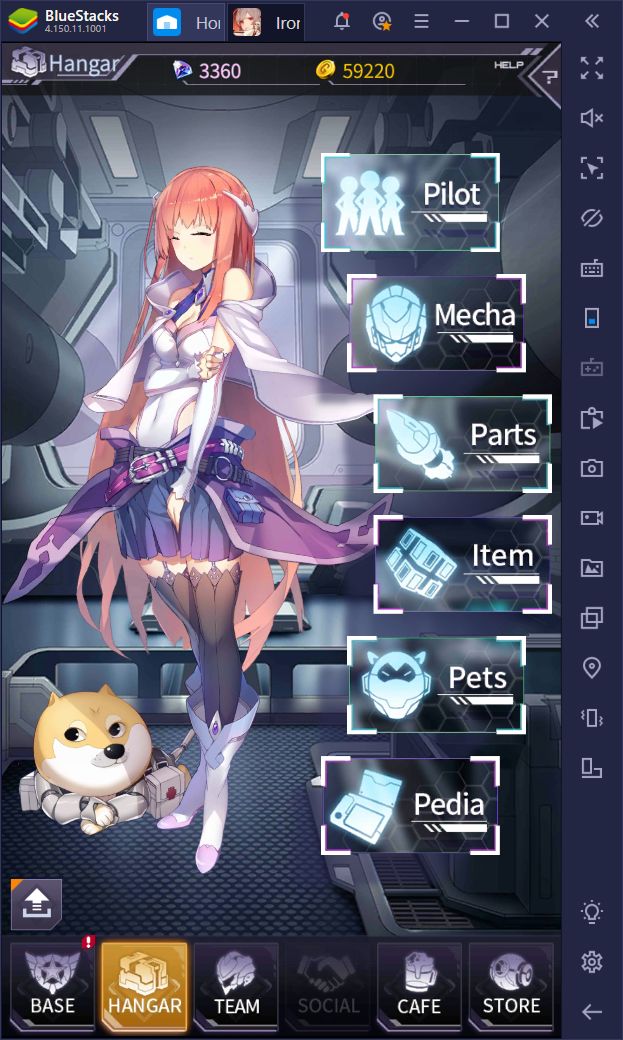This screenshot has width=623, height=1040.
Task: Open the Mecha section
Action: (436, 322)
